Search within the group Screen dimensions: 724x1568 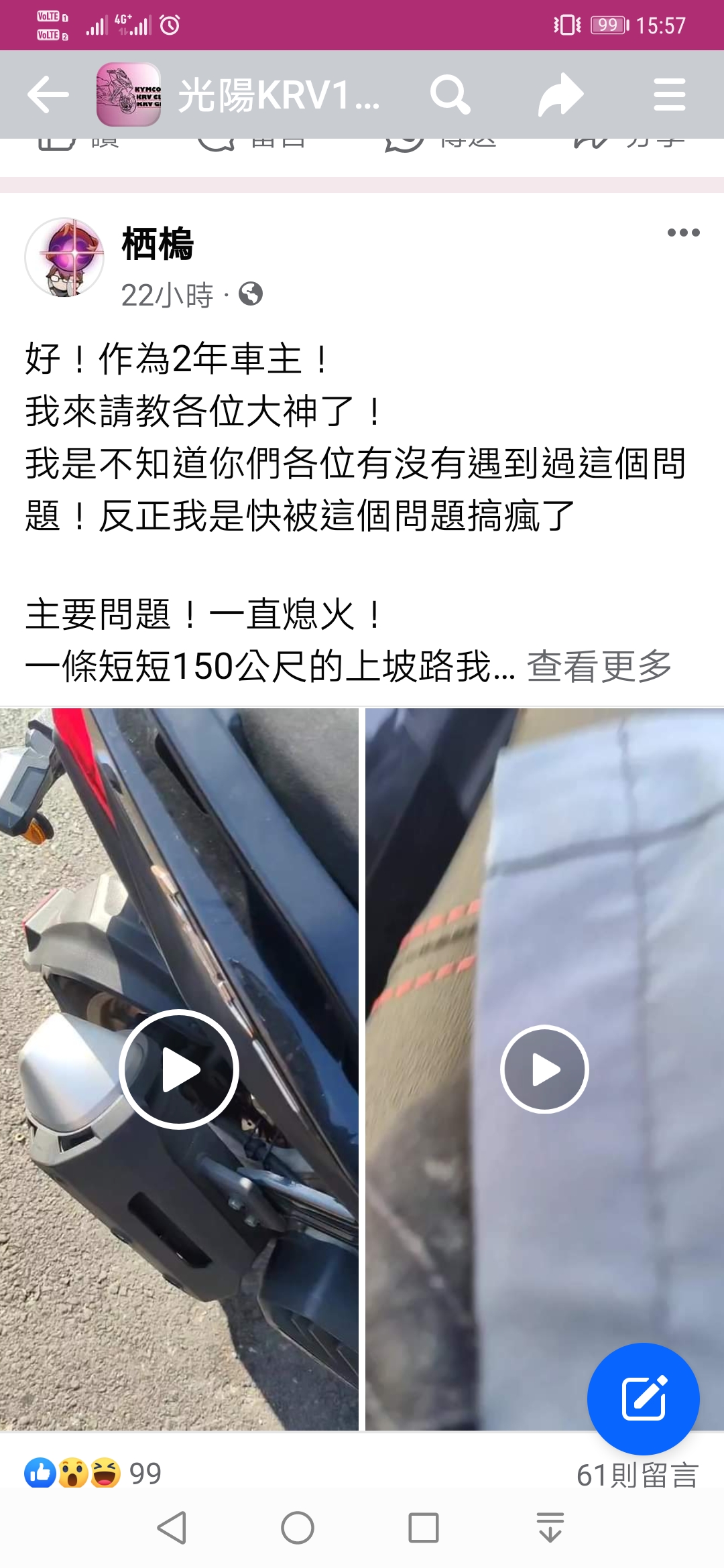449,94
